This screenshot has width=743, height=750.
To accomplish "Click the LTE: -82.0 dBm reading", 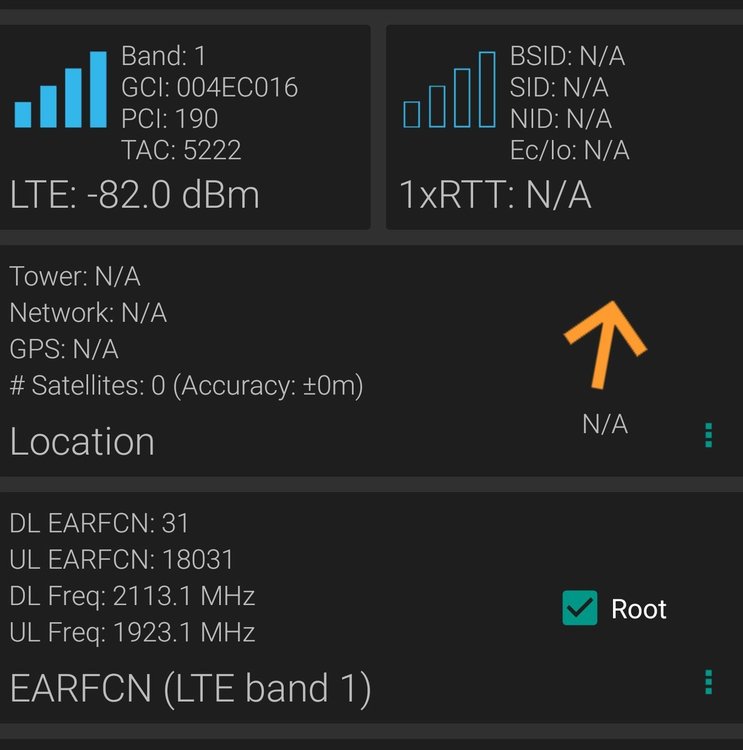I will point(137,196).
